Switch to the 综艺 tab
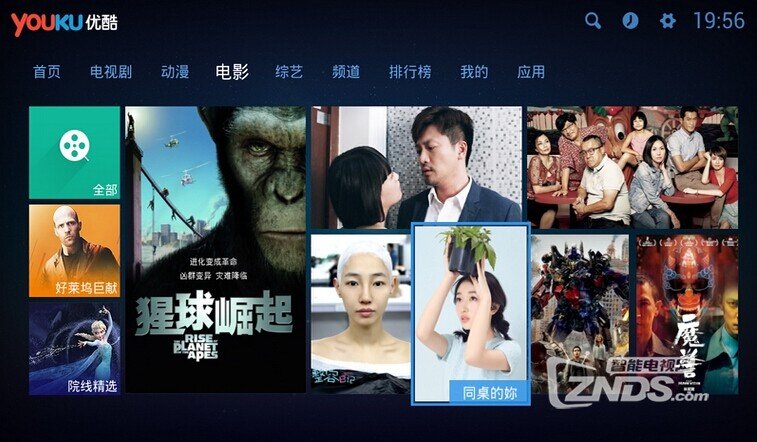 click(289, 72)
